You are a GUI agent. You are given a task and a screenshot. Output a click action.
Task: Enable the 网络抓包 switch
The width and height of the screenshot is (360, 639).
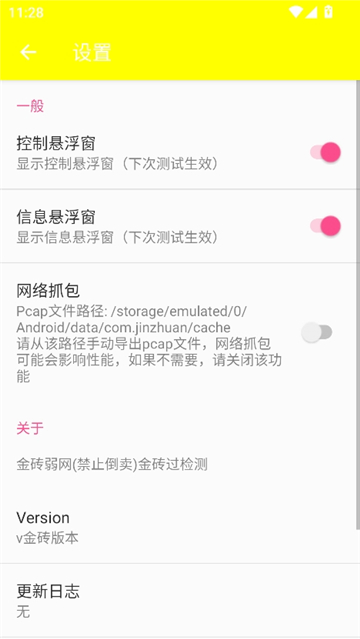(x=317, y=332)
